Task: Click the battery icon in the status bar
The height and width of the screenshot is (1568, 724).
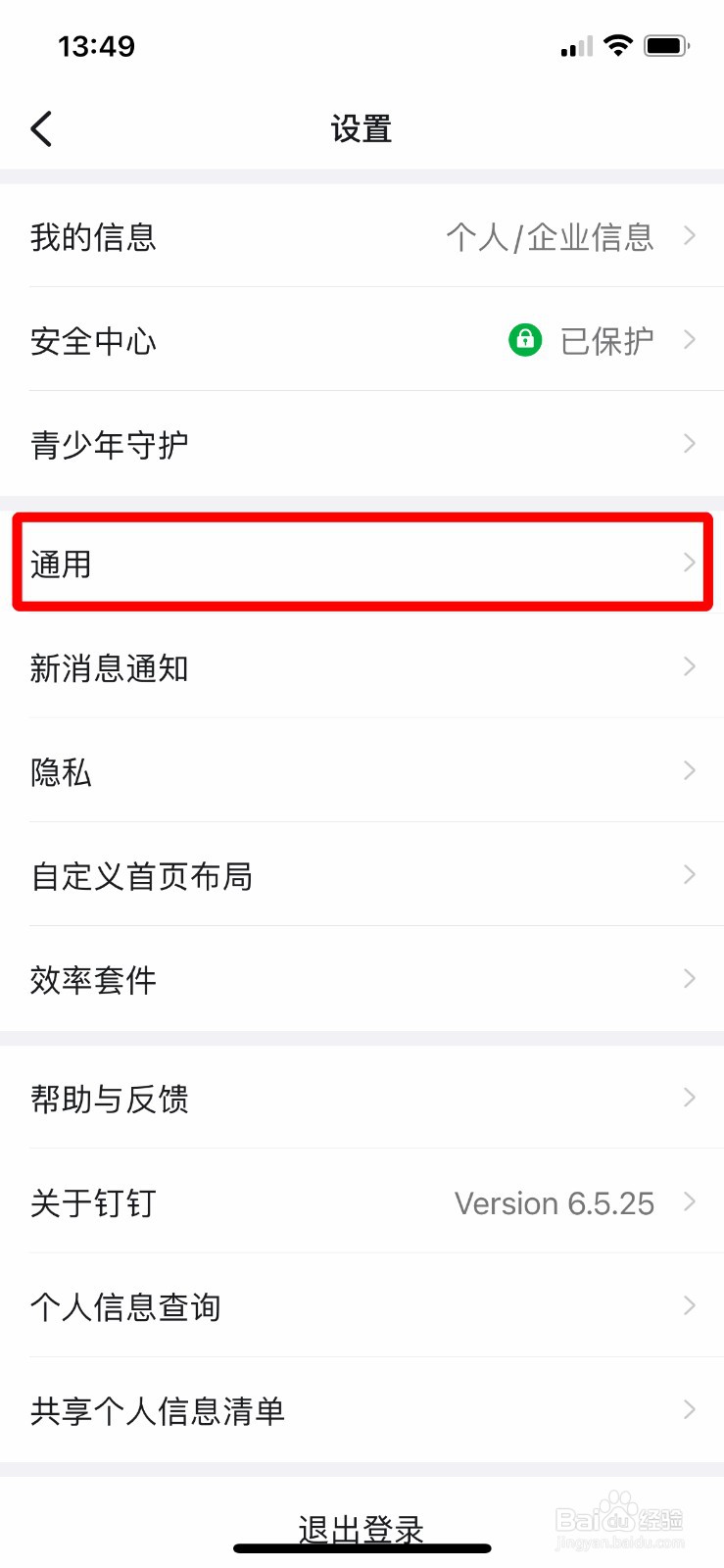Action: click(x=667, y=45)
